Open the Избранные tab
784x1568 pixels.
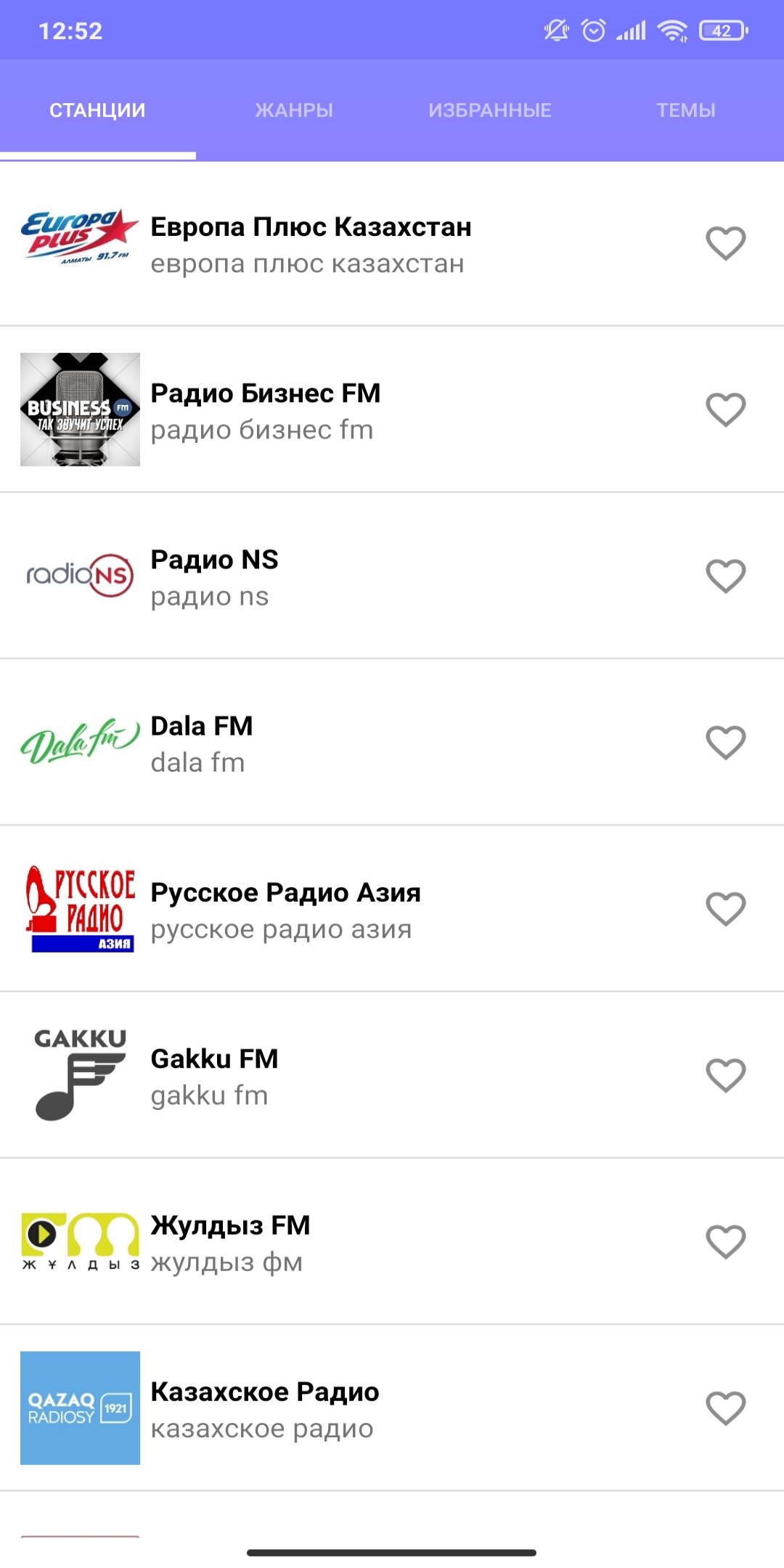[490, 110]
